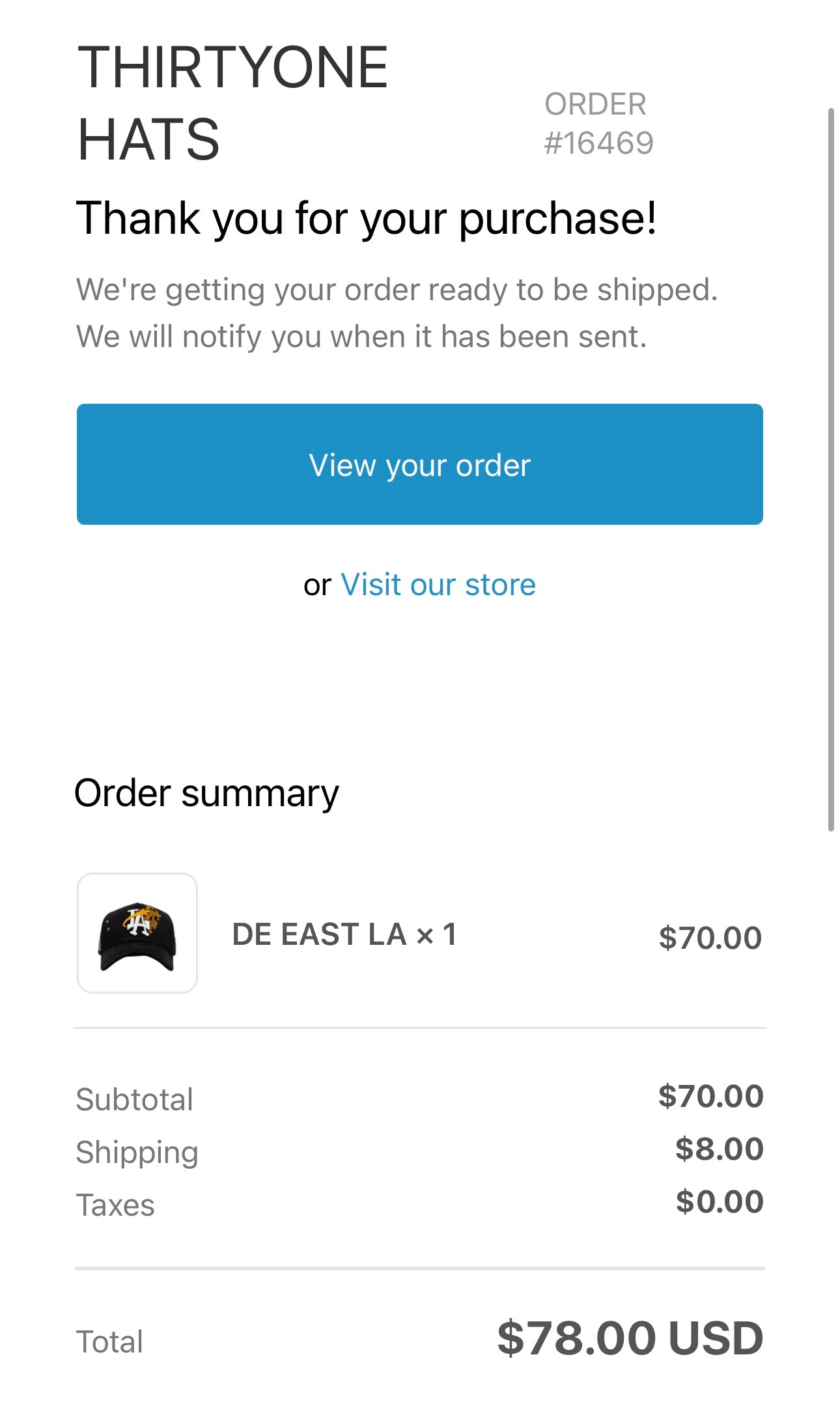Select the shipping notification message text
The height and width of the screenshot is (1428, 840).
point(397,313)
